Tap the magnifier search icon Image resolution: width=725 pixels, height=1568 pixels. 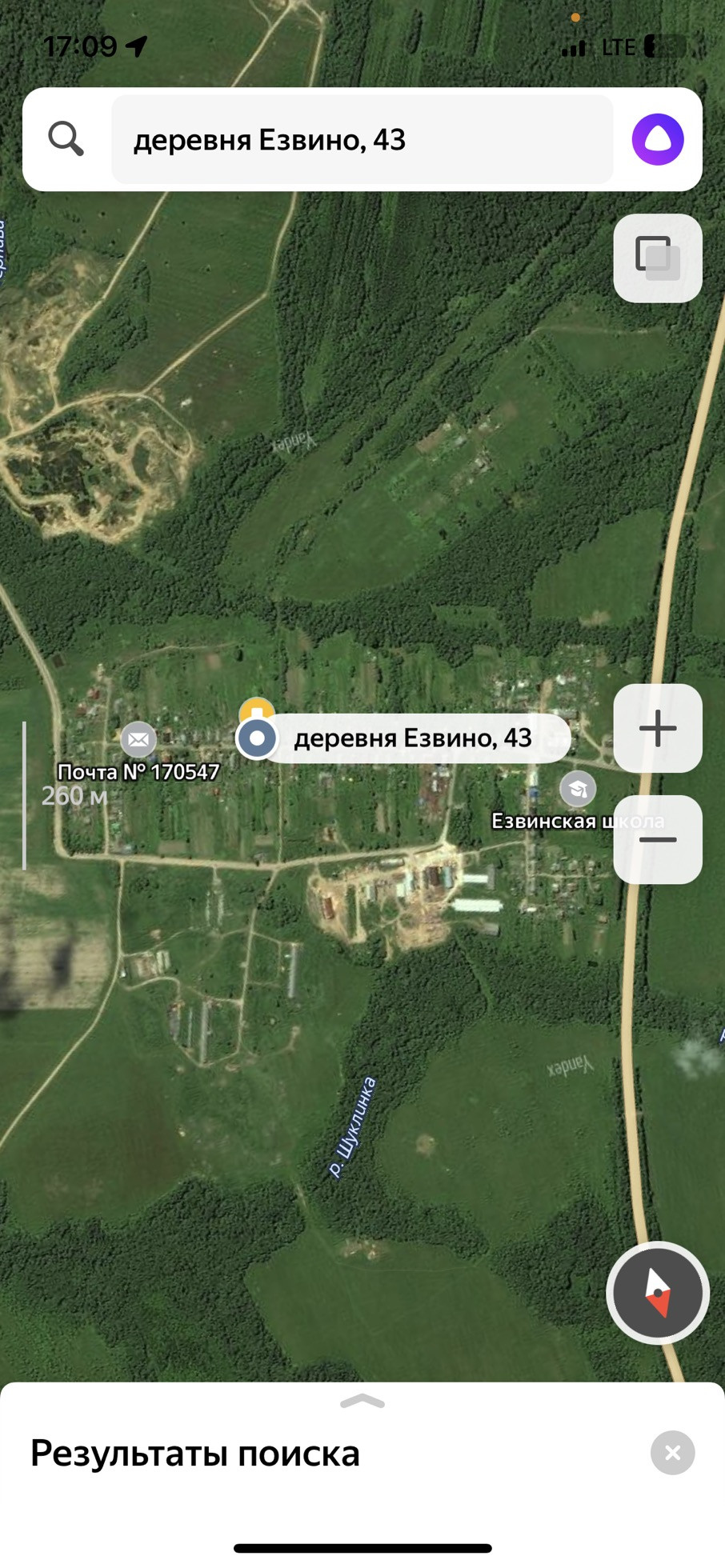click(x=66, y=139)
